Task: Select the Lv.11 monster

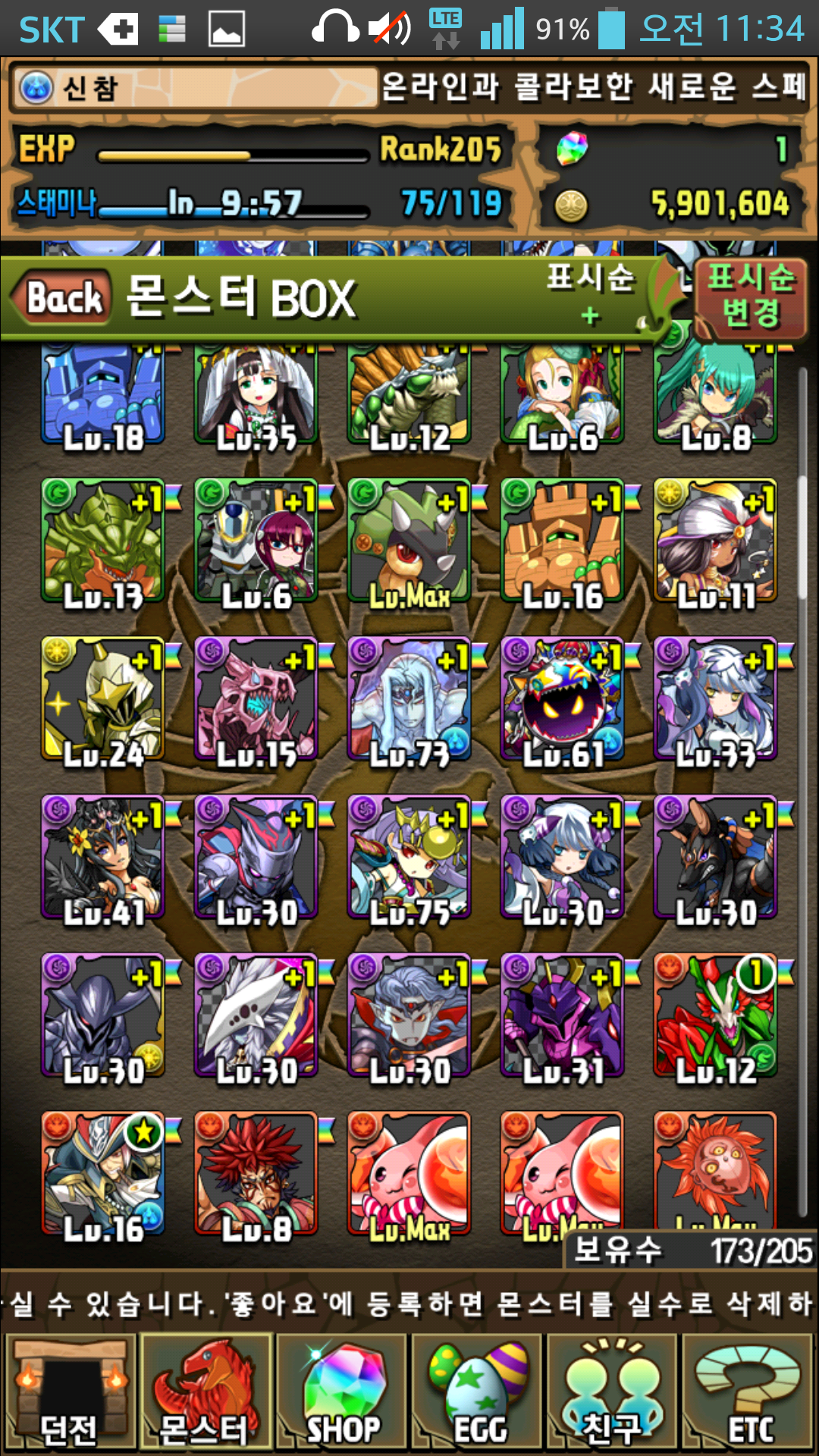Action: pos(716,541)
